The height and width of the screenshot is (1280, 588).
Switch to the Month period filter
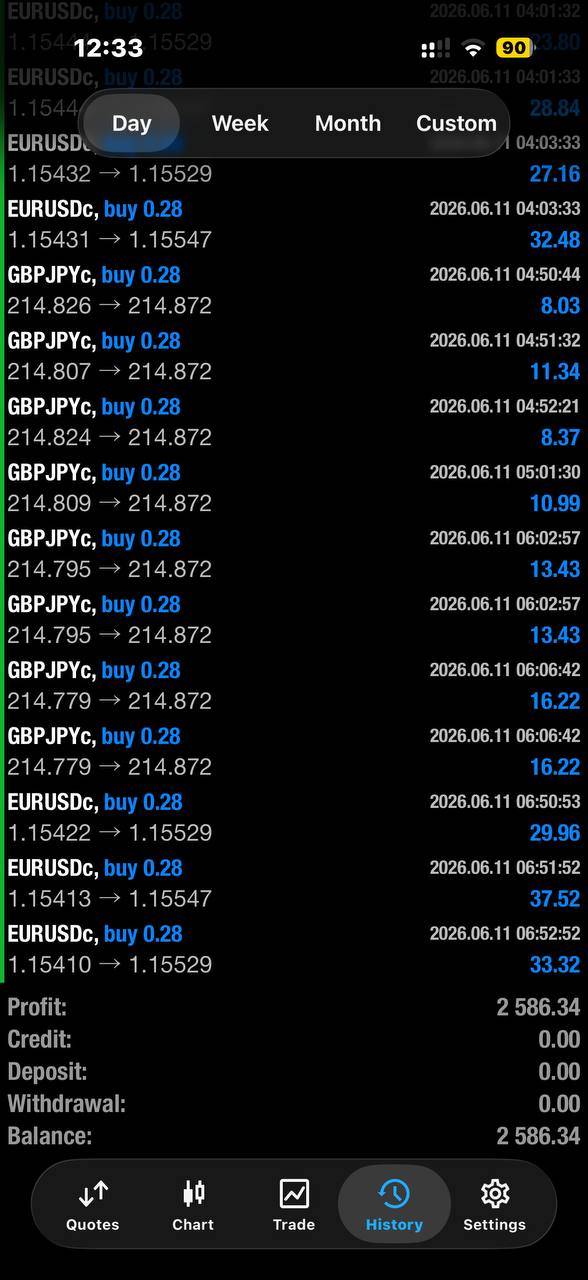tap(348, 123)
